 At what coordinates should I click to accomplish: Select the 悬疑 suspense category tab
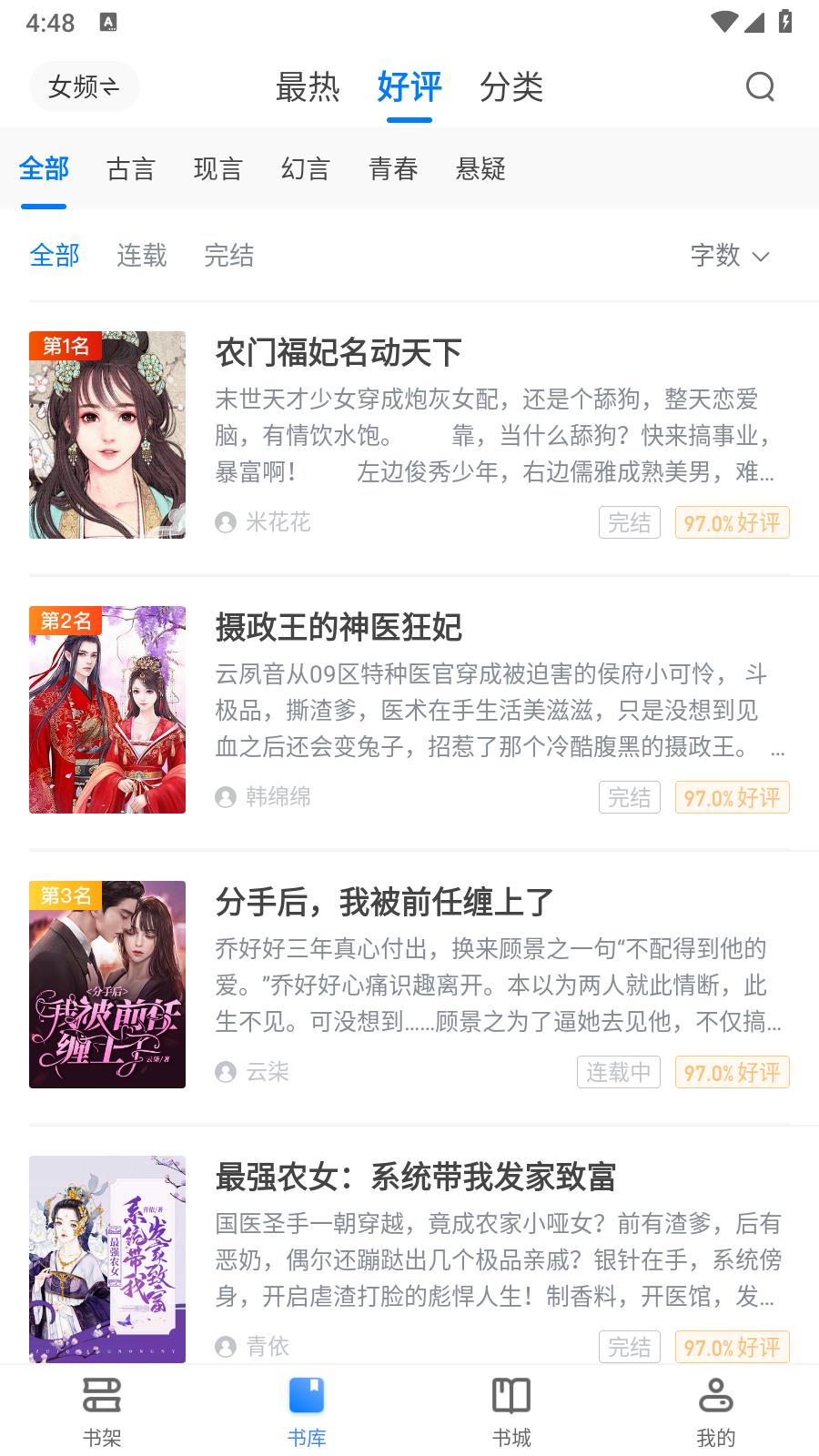tap(482, 170)
